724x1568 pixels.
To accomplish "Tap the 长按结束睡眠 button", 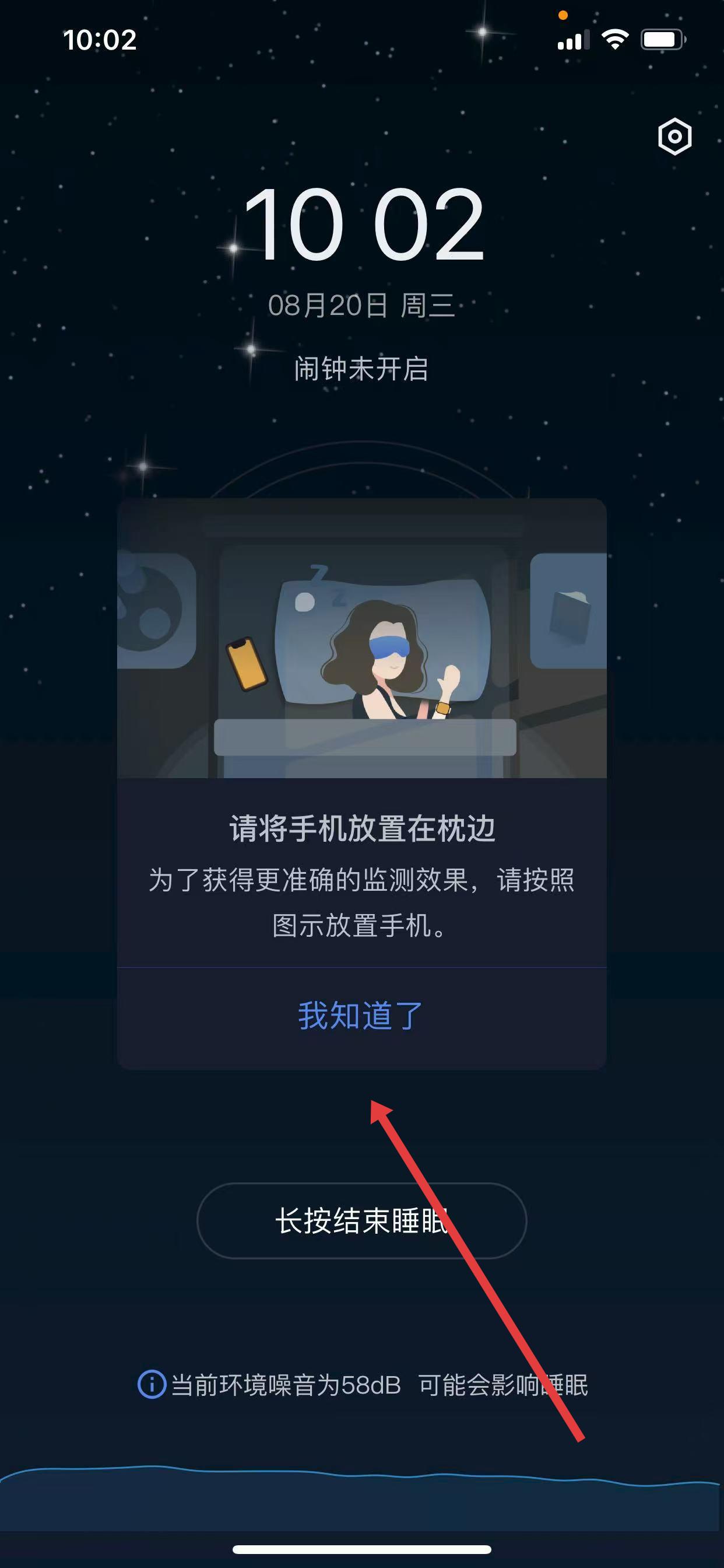I will point(361,1220).
